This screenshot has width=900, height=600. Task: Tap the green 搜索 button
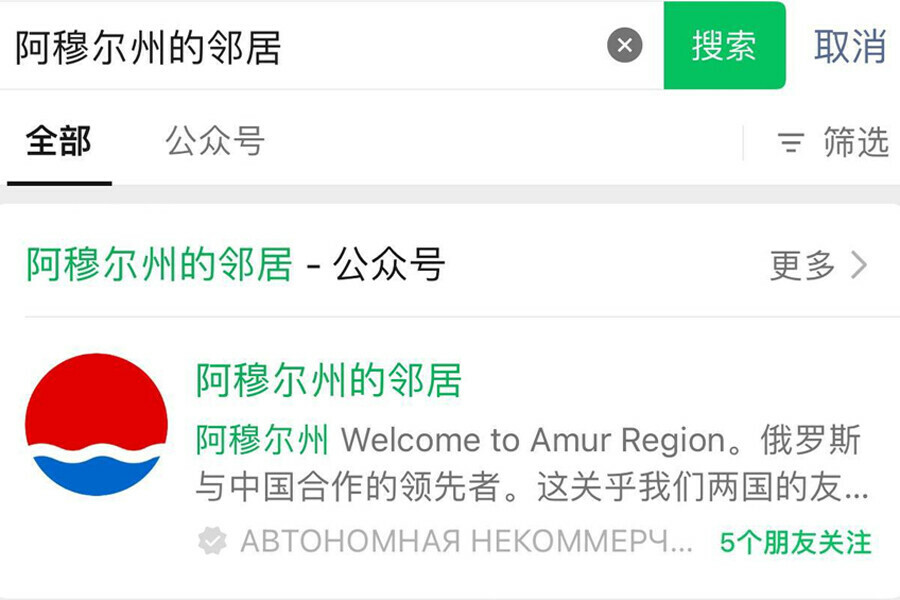point(724,46)
